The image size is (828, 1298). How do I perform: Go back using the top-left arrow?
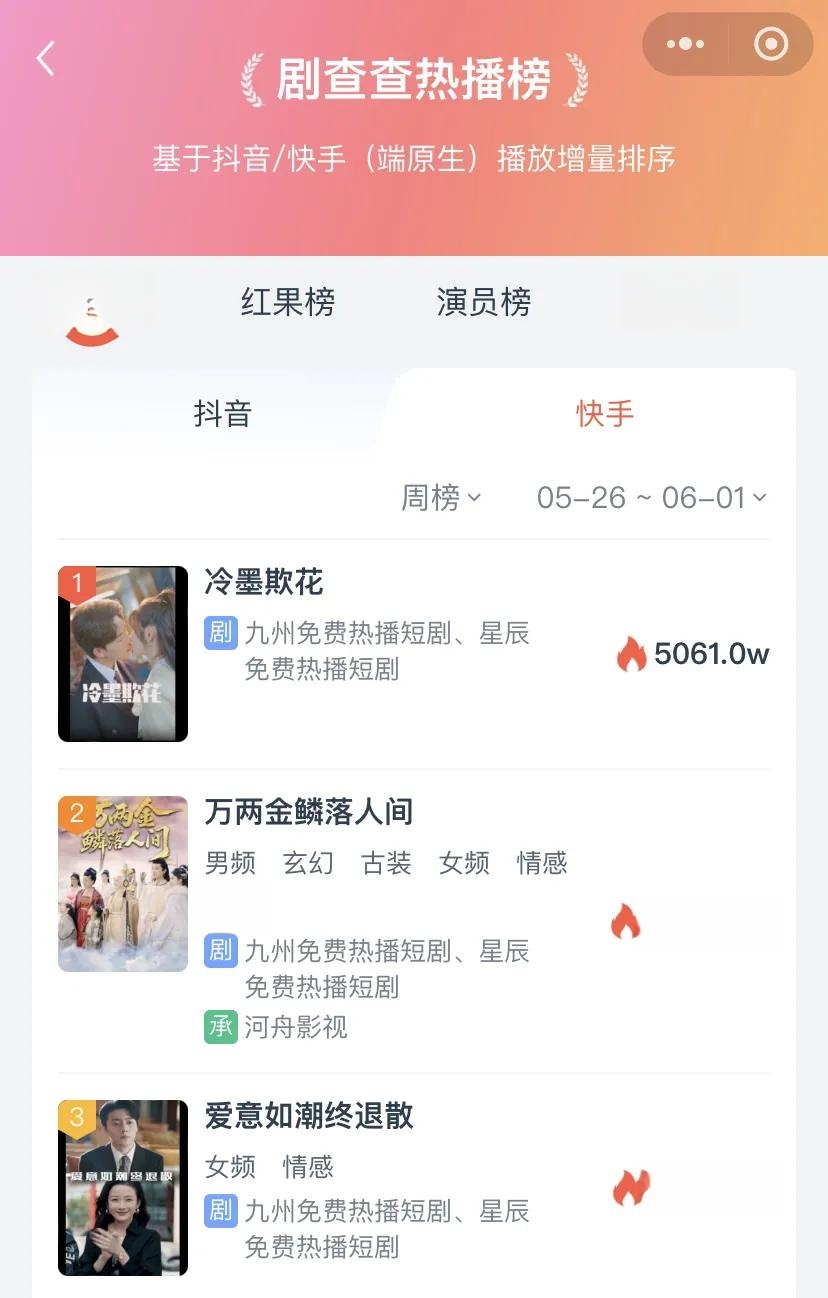click(x=45, y=59)
